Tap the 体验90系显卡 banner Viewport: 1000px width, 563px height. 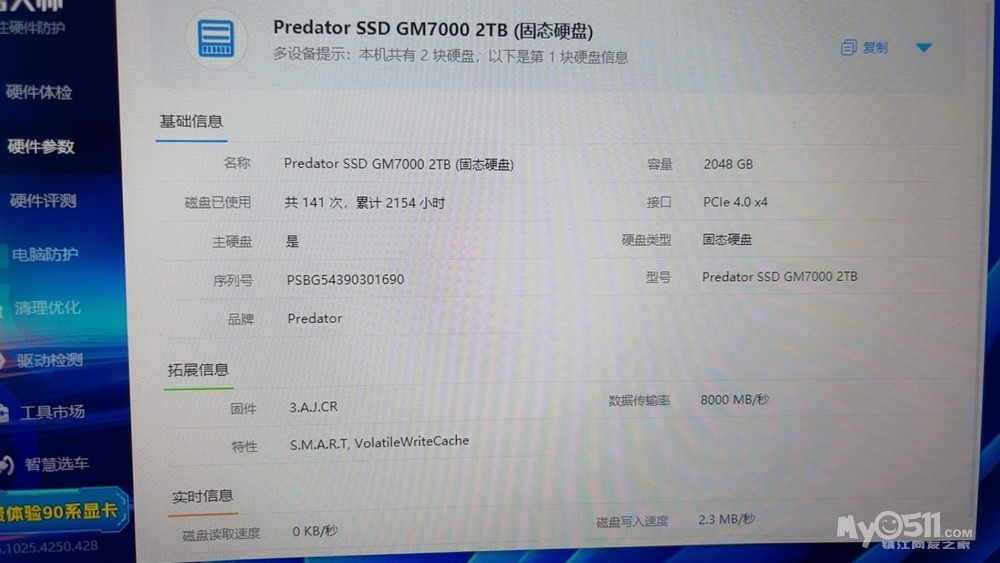click(62, 511)
